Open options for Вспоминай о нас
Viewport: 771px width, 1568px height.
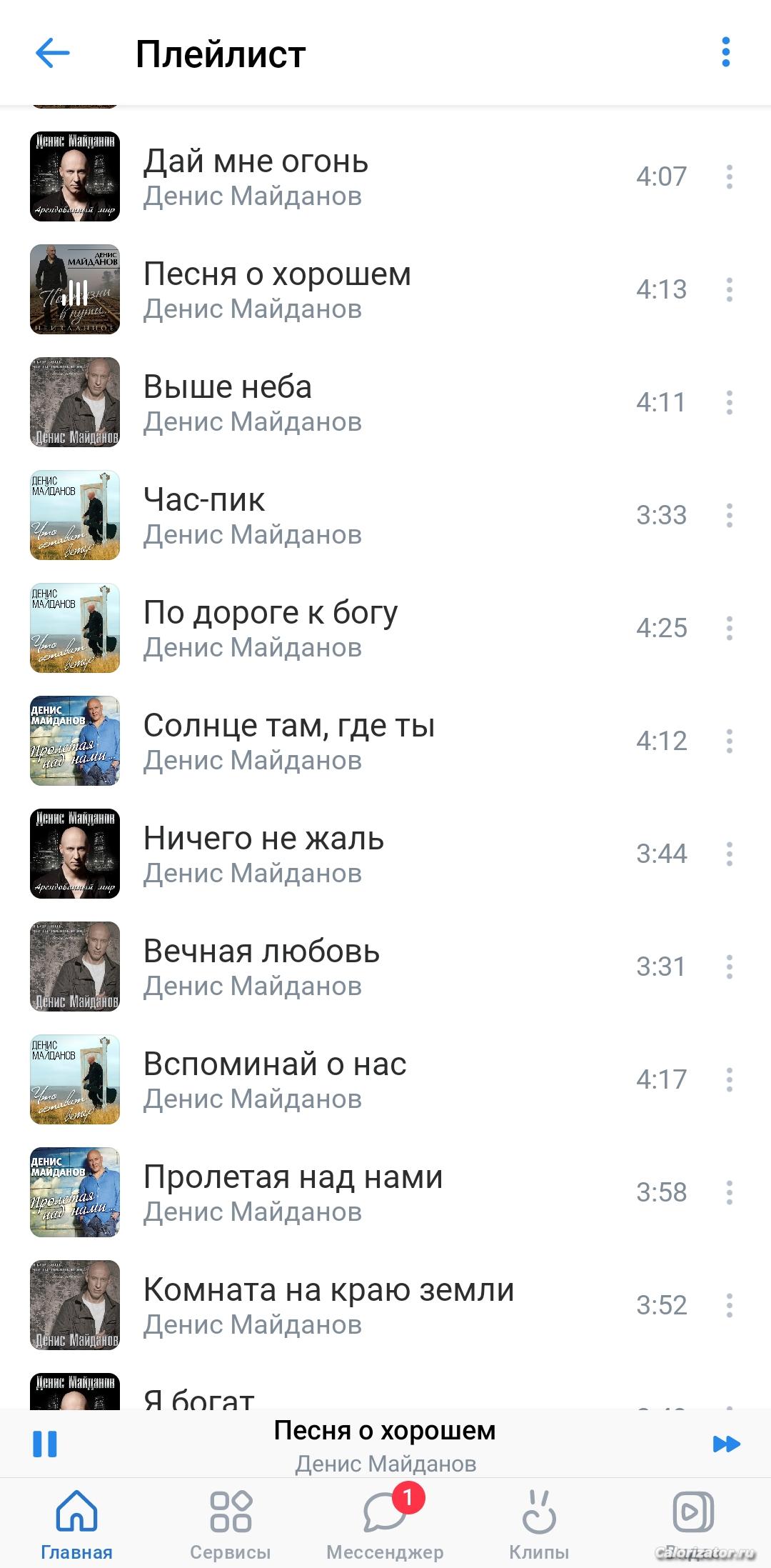[x=729, y=1079]
